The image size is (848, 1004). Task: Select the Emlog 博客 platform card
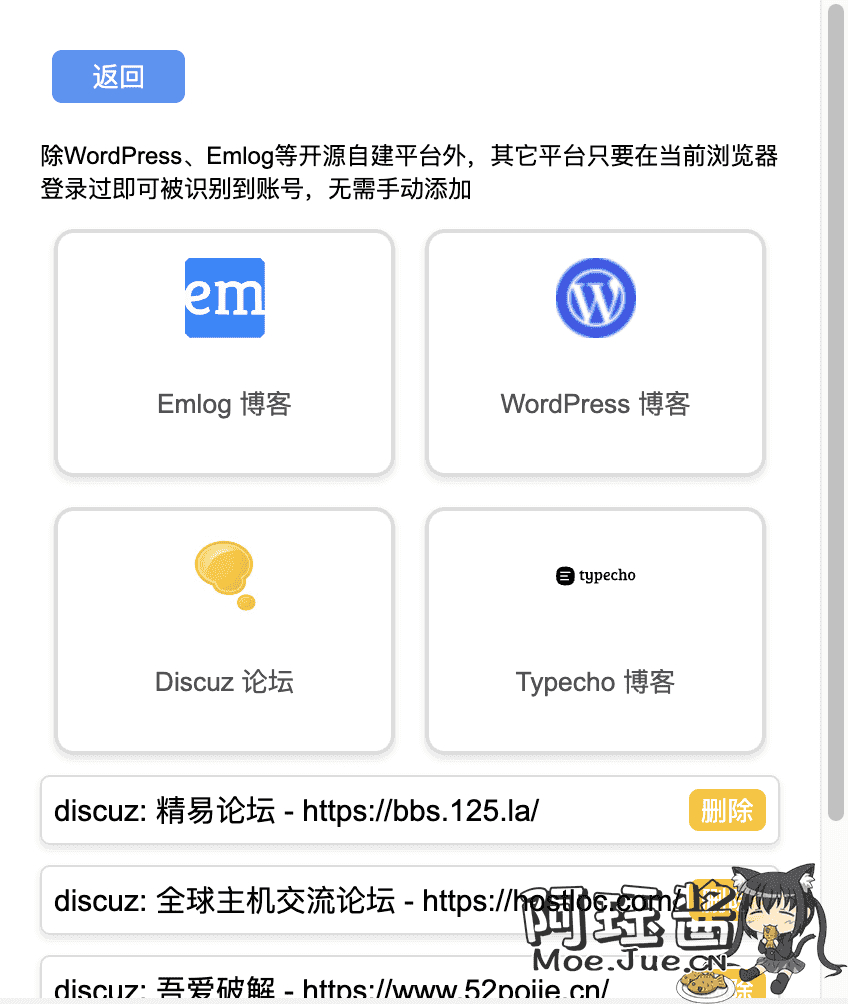224,353
